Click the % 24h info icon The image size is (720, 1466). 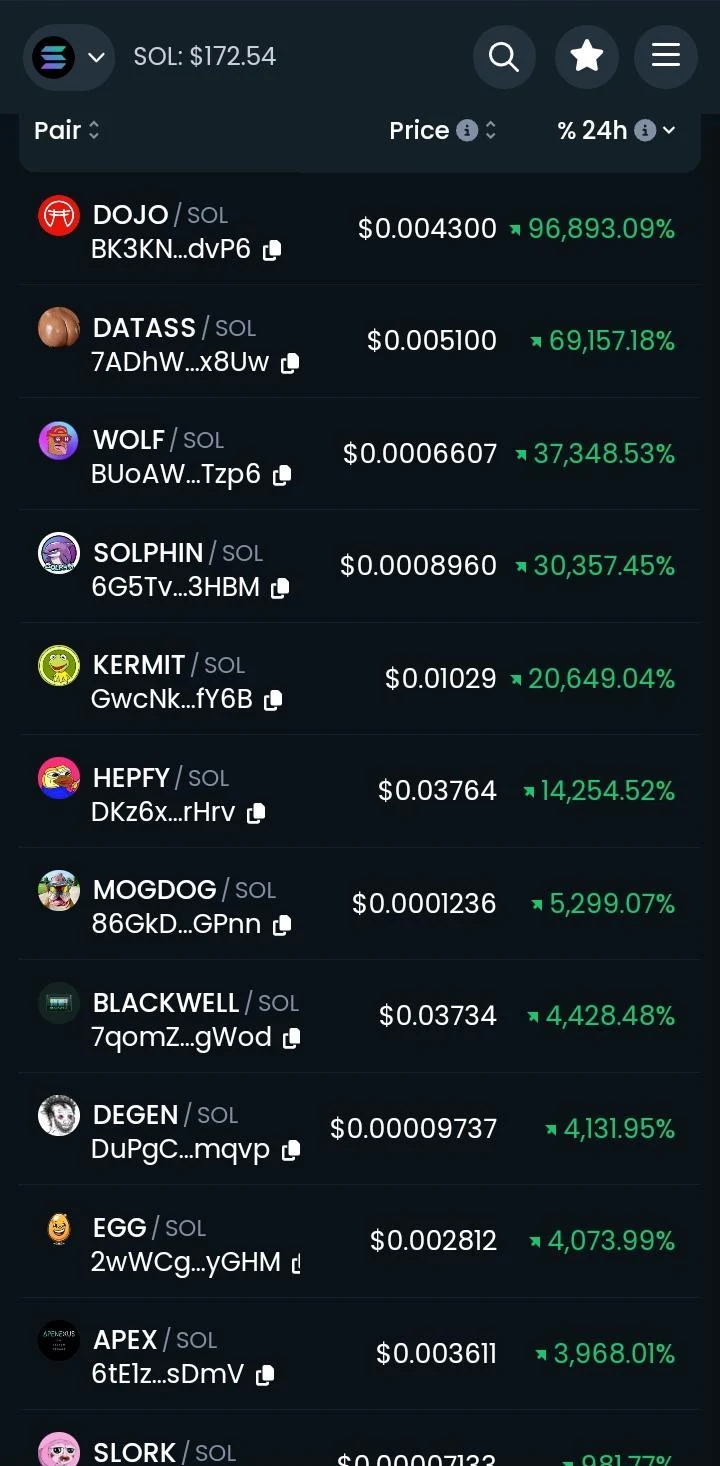pos(646,130)
